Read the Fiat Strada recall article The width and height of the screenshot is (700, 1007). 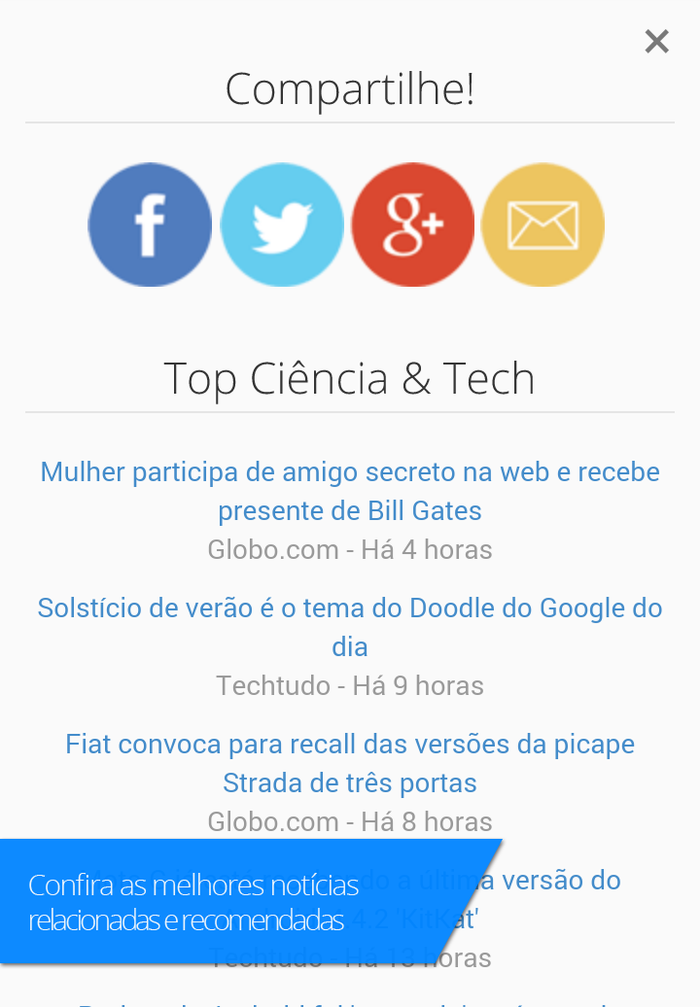(350, 763)
